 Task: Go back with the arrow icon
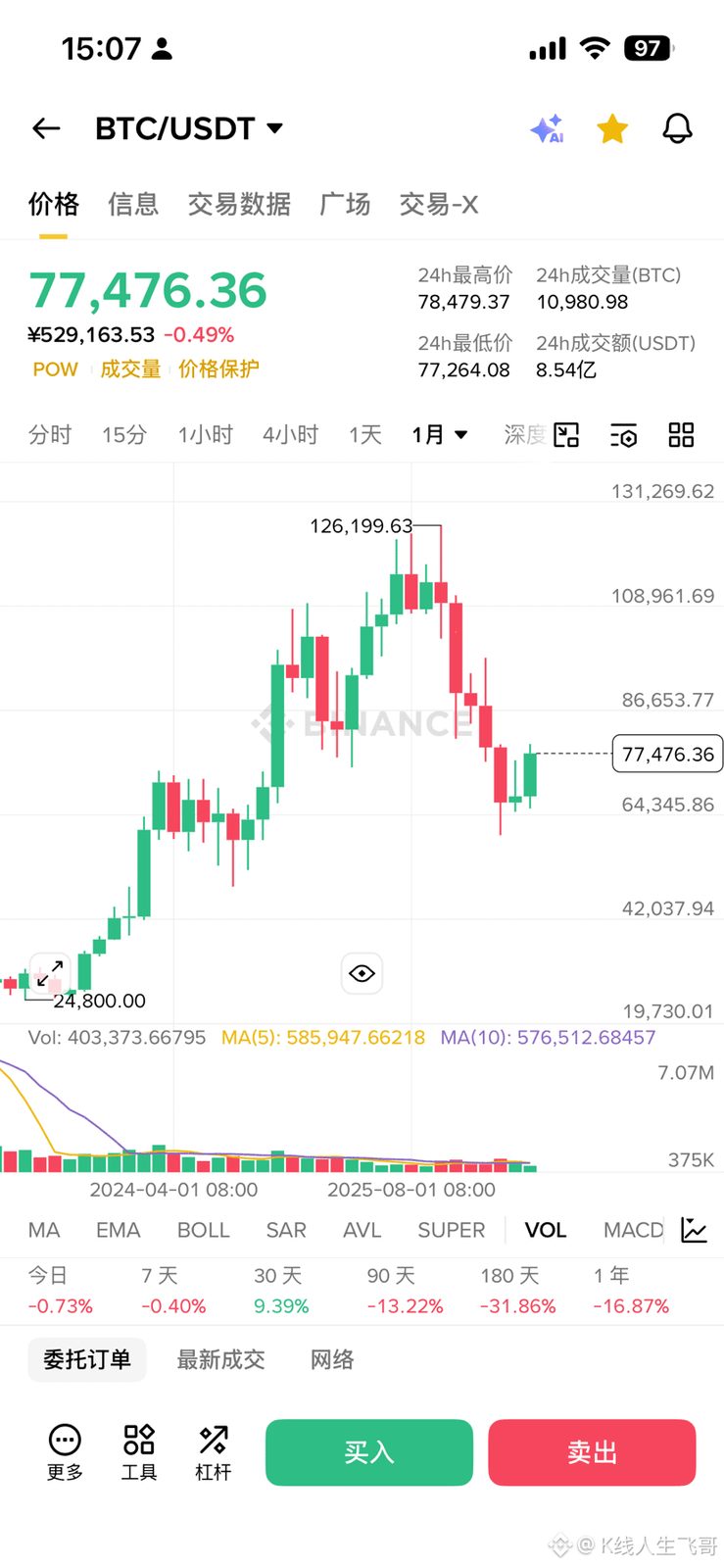point(46,128)
